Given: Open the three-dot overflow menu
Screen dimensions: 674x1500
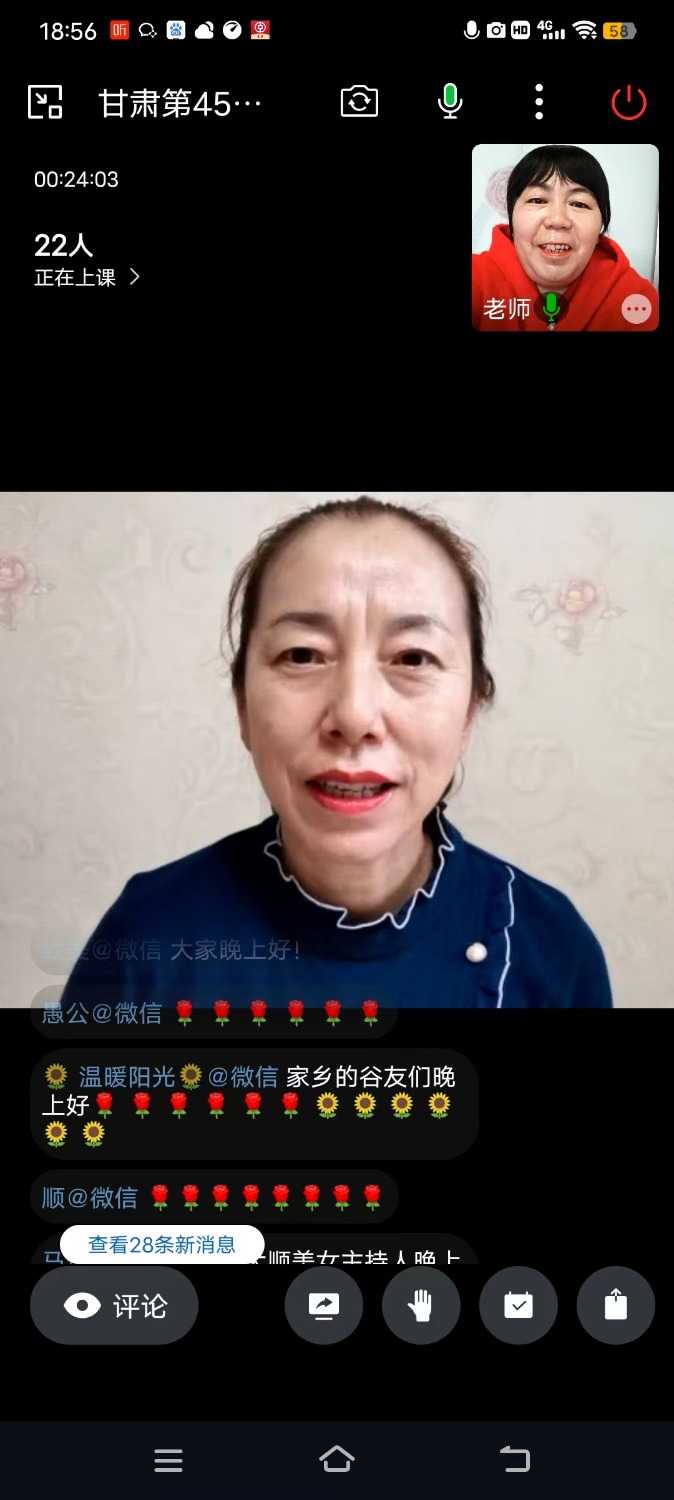Looking at the screenshot, I should [539, 102].
